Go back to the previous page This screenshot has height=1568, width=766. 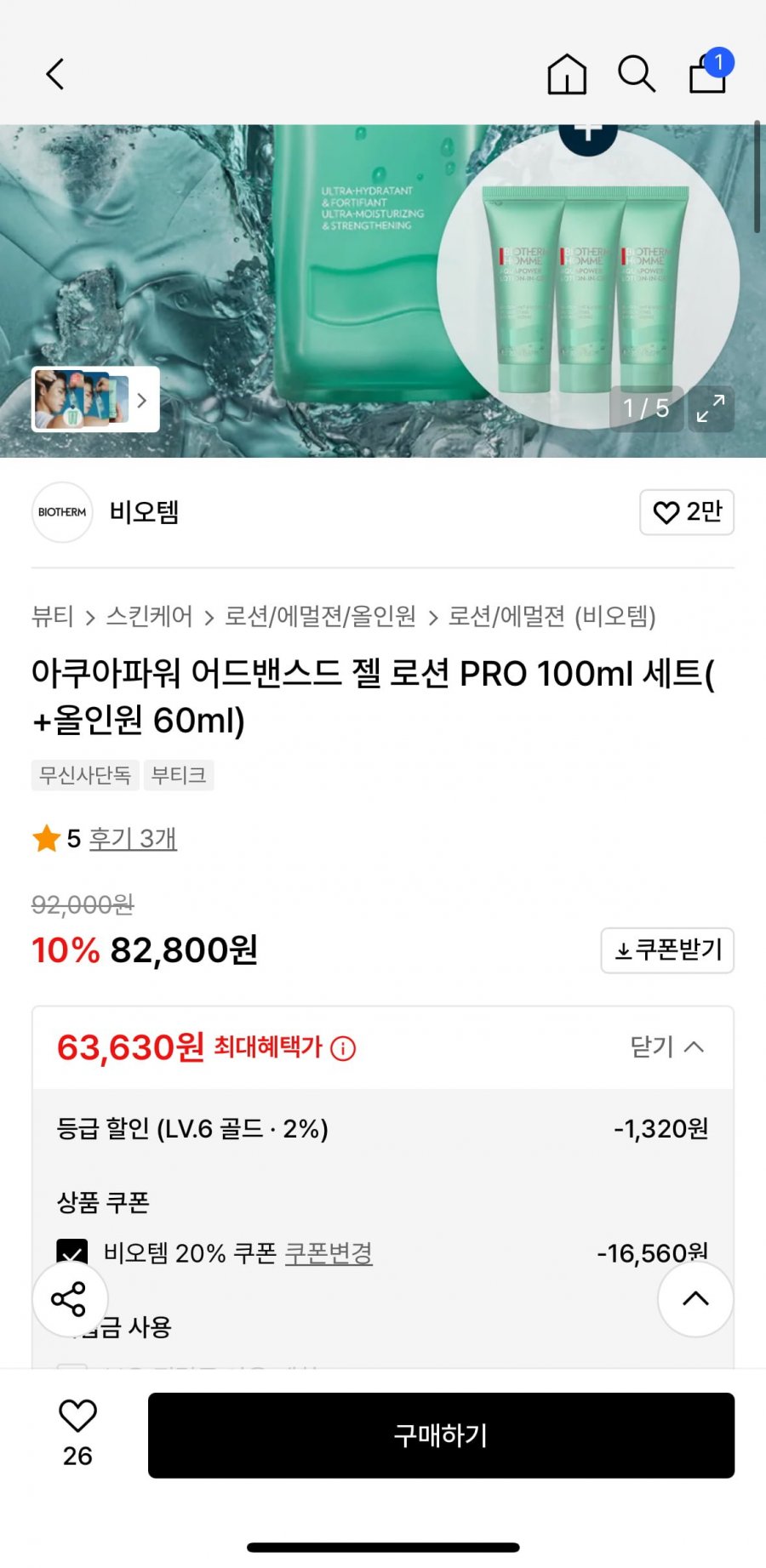click(55, 75)
